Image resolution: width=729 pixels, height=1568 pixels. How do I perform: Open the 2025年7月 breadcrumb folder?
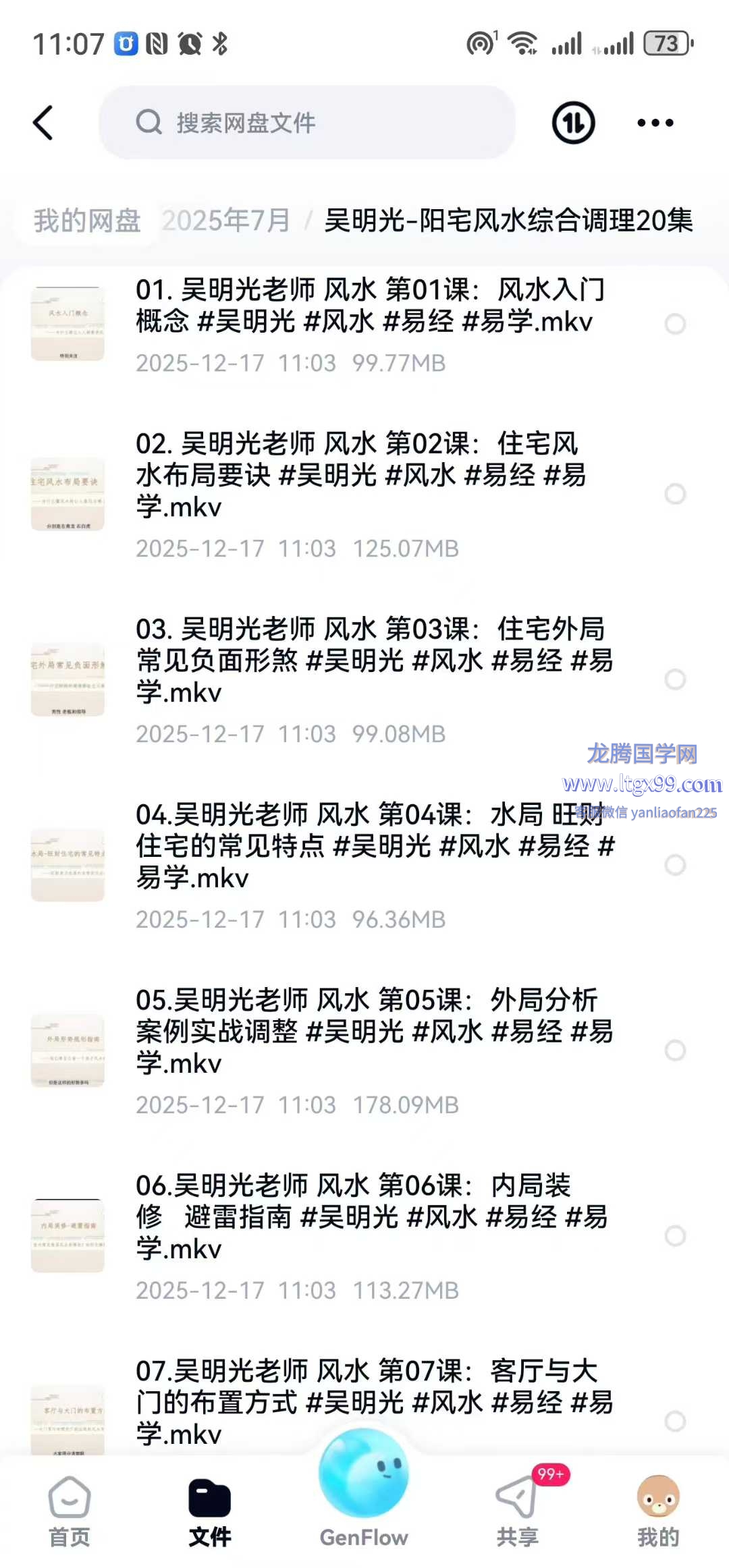[x=226, y=221]
